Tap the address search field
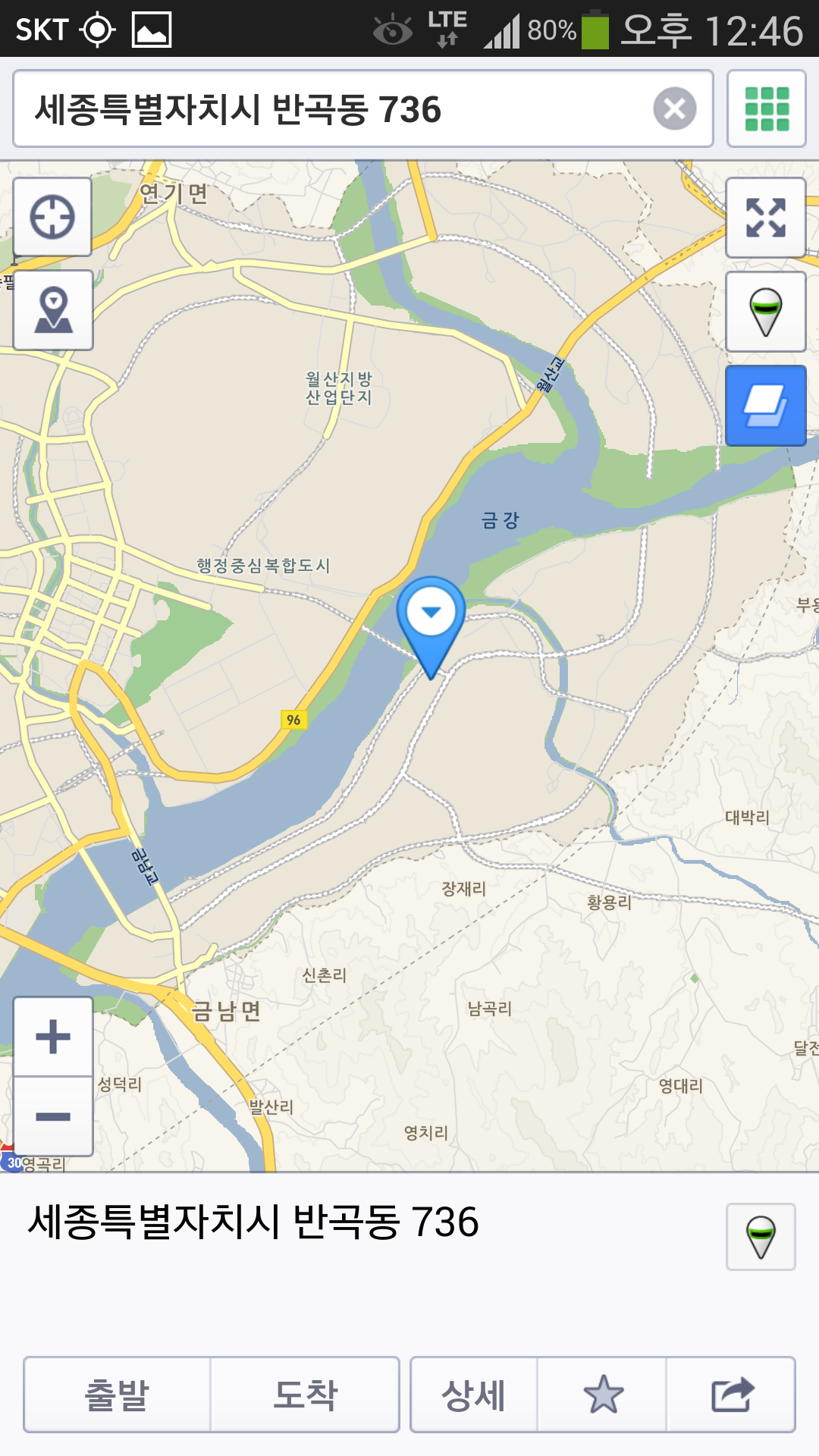This screenshot has width=819, height=1456. pos(334,109)
